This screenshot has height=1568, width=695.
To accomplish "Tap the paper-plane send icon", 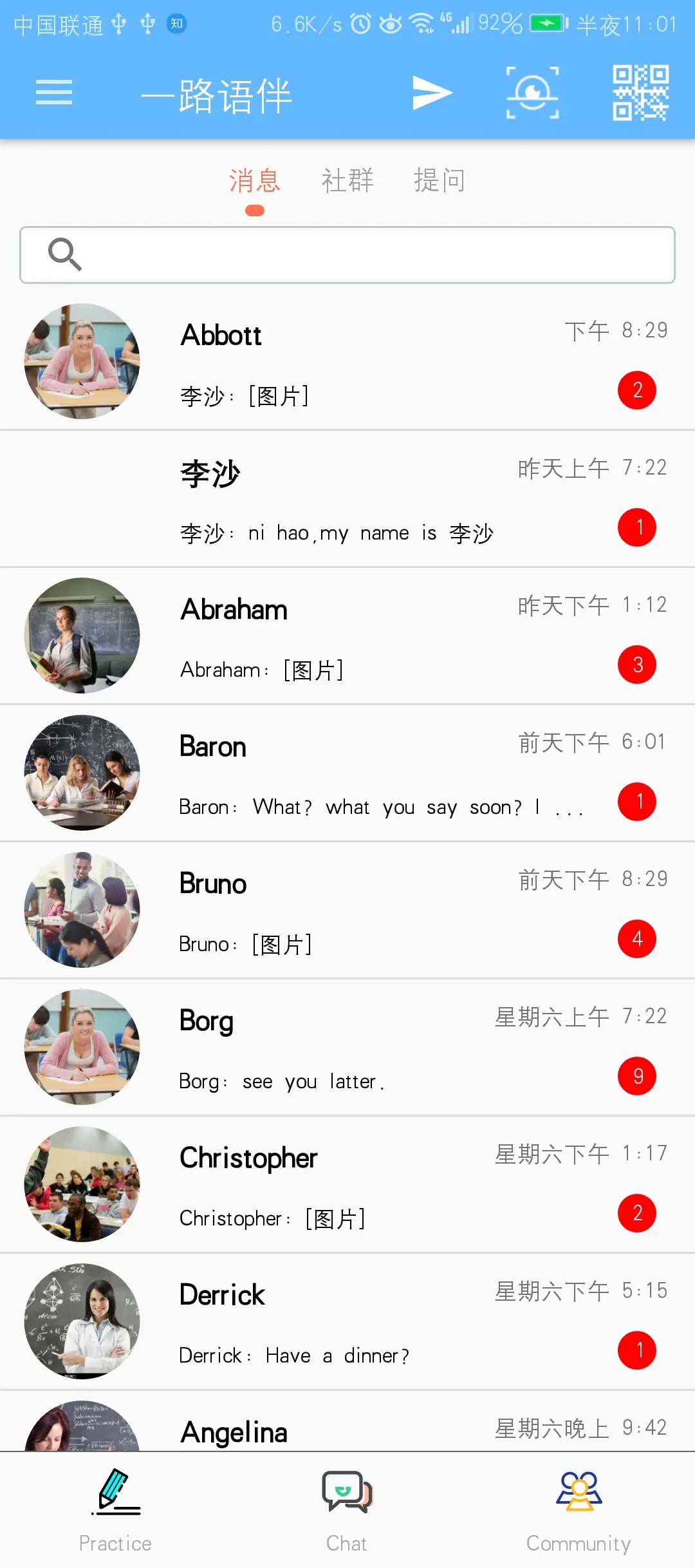I will click(x=432, y=93).
